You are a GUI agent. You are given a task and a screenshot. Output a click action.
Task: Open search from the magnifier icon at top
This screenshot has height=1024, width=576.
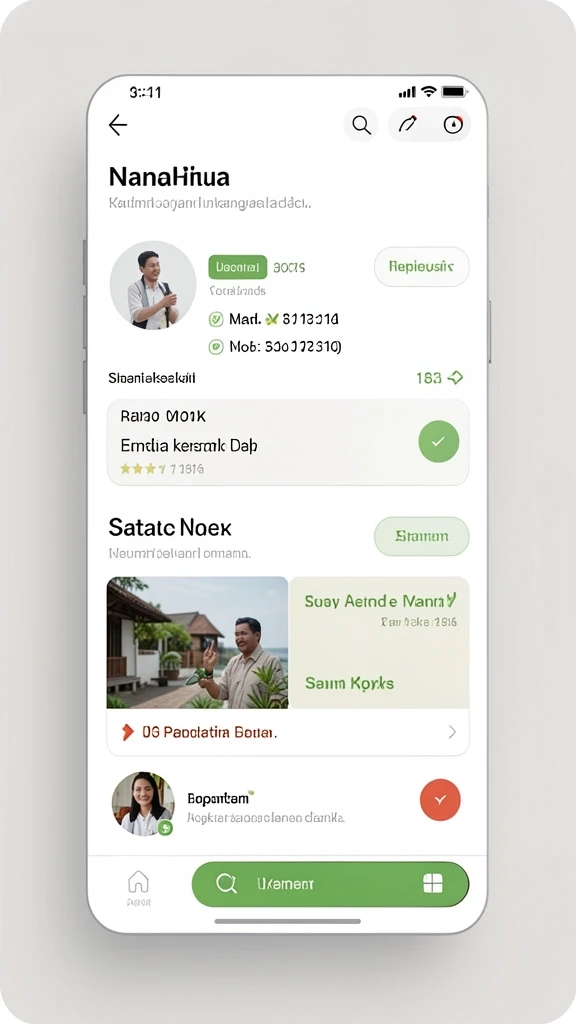pos(361,124)
